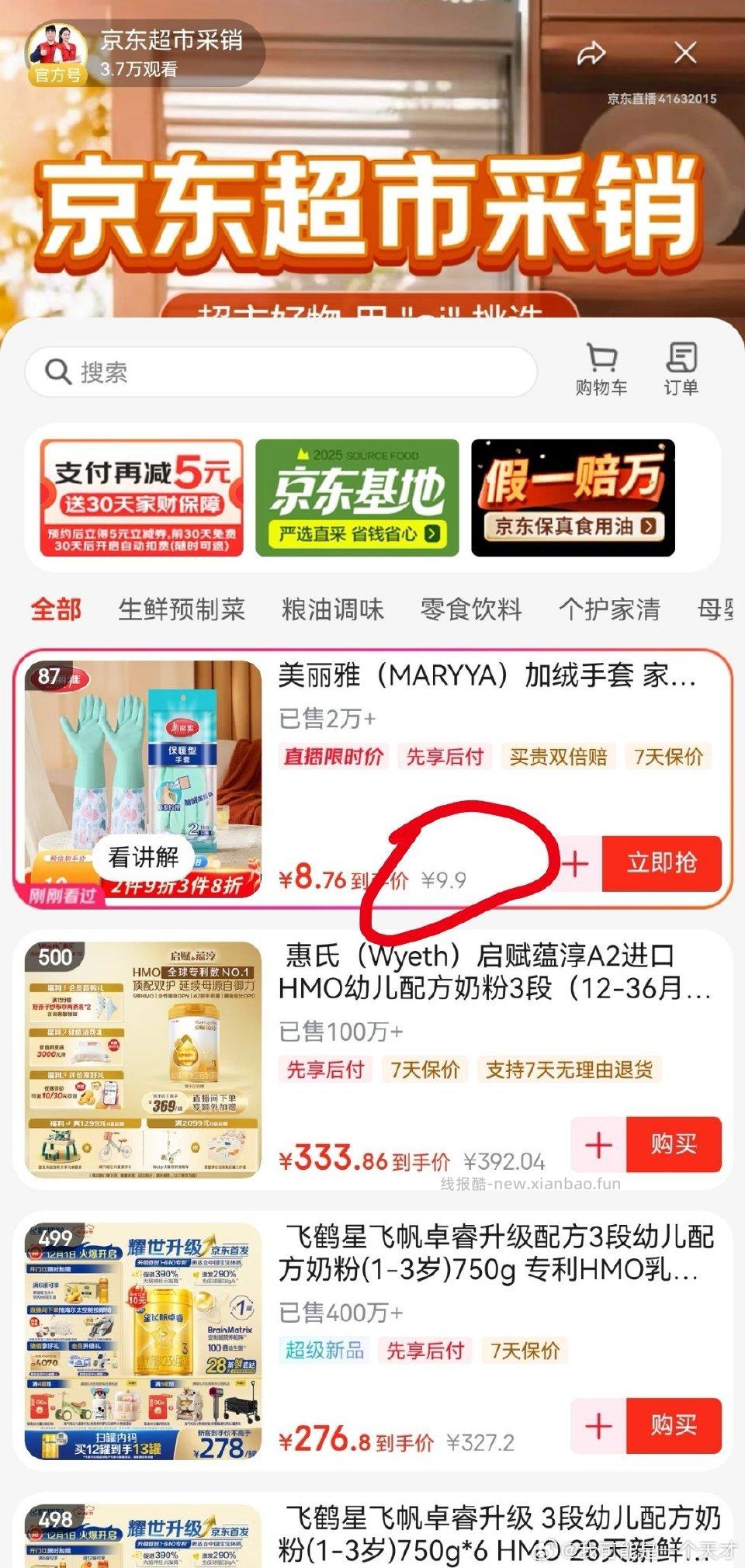The image size is (745, 1568).
Task: Tap the 看讲解 overlay on gloves thumbnail
Action: click(142, 859)
